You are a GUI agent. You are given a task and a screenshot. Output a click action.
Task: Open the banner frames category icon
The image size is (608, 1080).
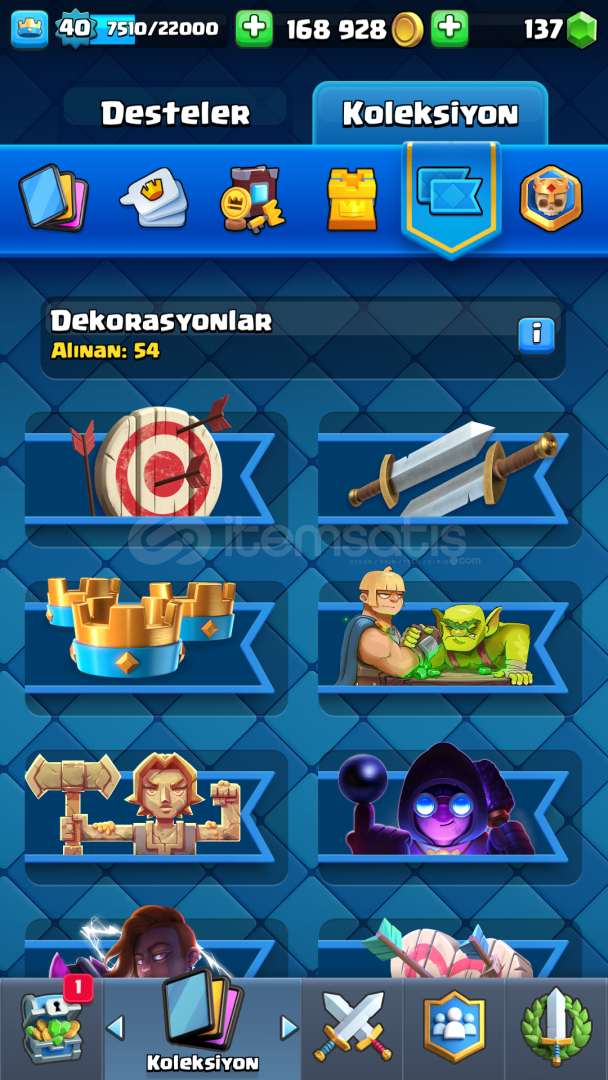pyautogui.click(x=451, y=200)
